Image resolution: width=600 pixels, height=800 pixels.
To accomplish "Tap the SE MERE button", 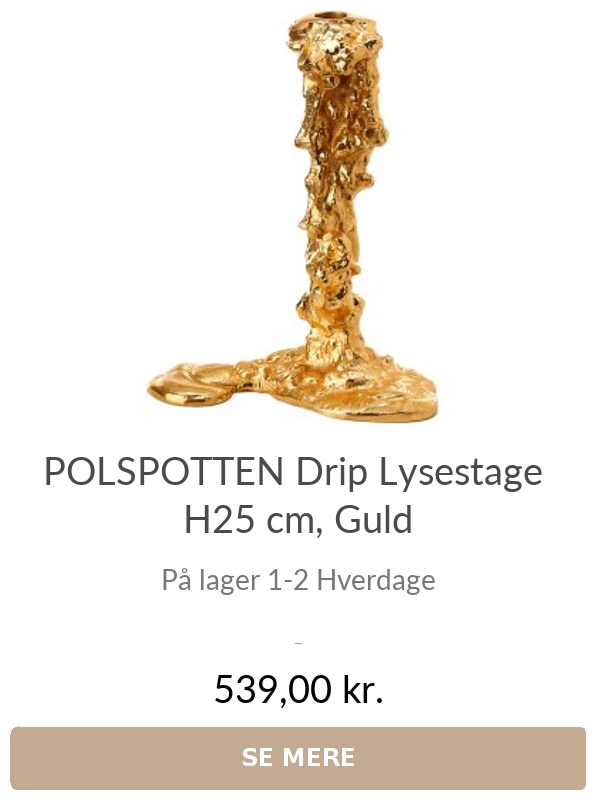I will click(298, 757).
